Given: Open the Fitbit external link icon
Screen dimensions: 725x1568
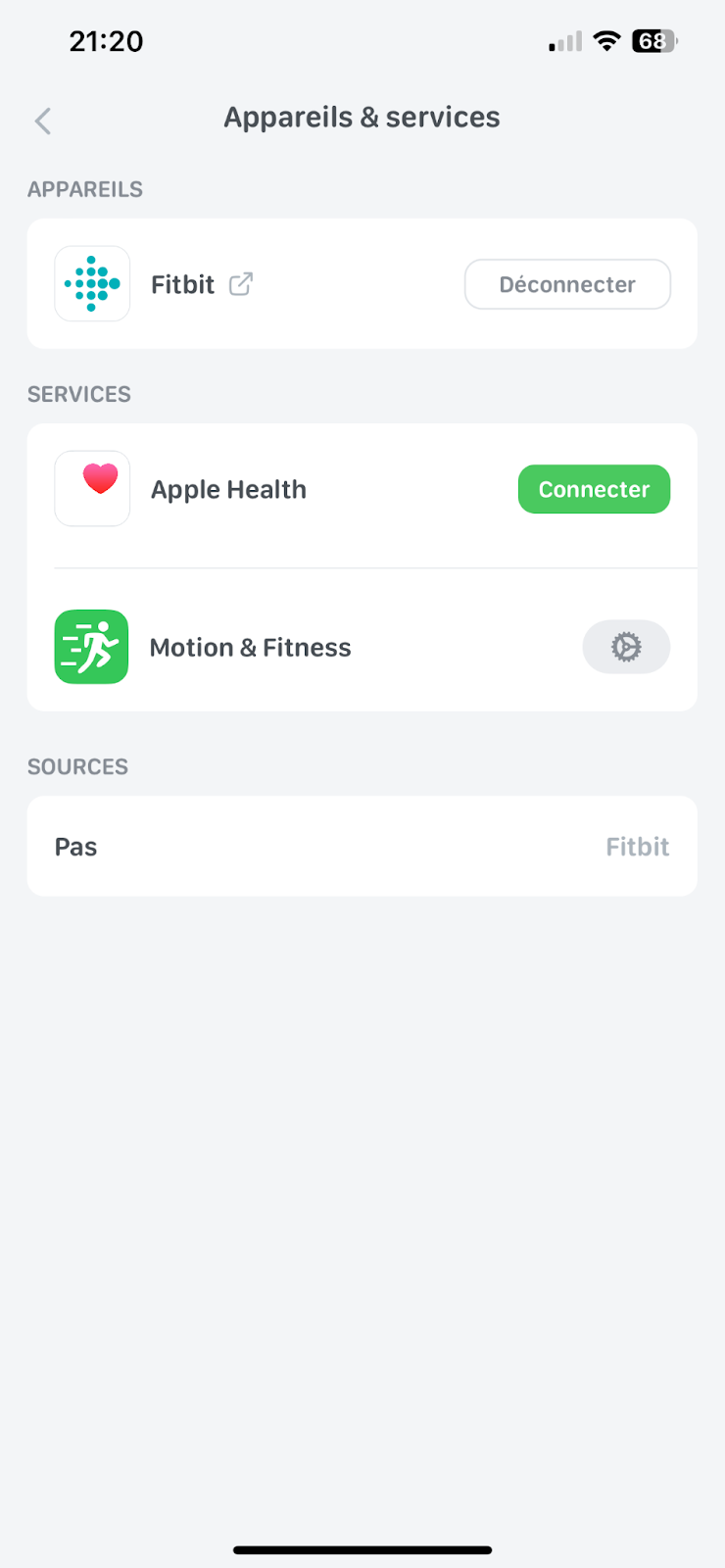Looking at the screenshot, I should pyautogui.click(x=241, y=284).
